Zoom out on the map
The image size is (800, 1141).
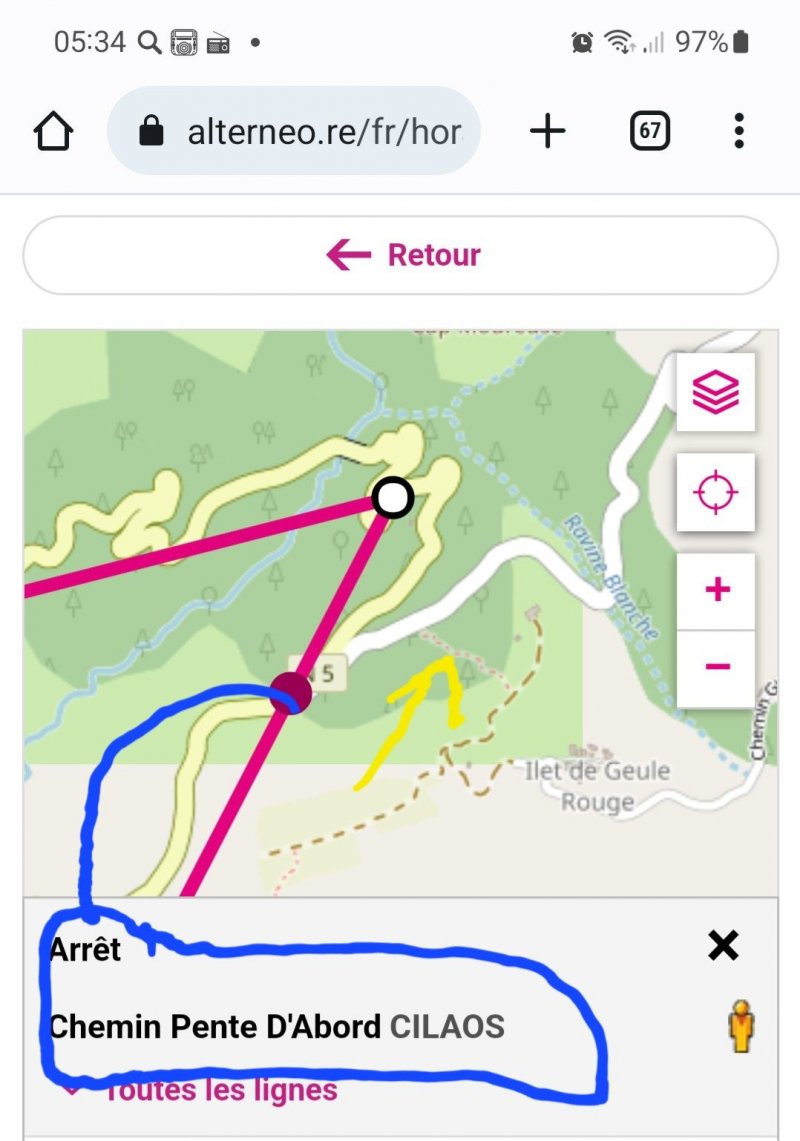point(716,667)
